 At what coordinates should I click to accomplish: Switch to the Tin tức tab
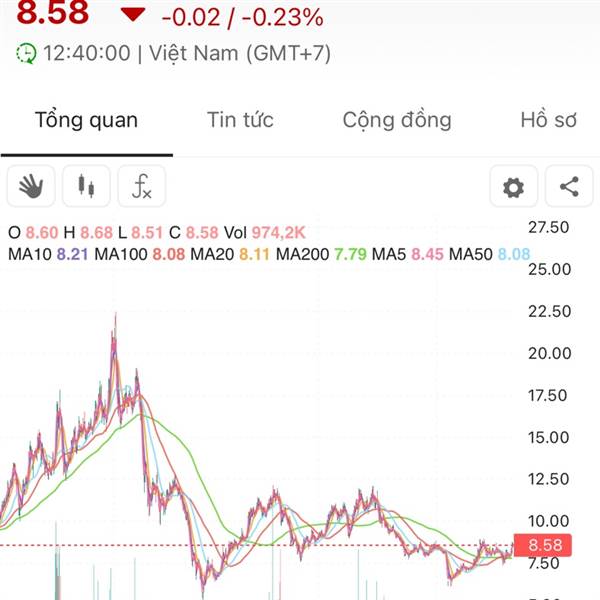click(x=240, y=120)
